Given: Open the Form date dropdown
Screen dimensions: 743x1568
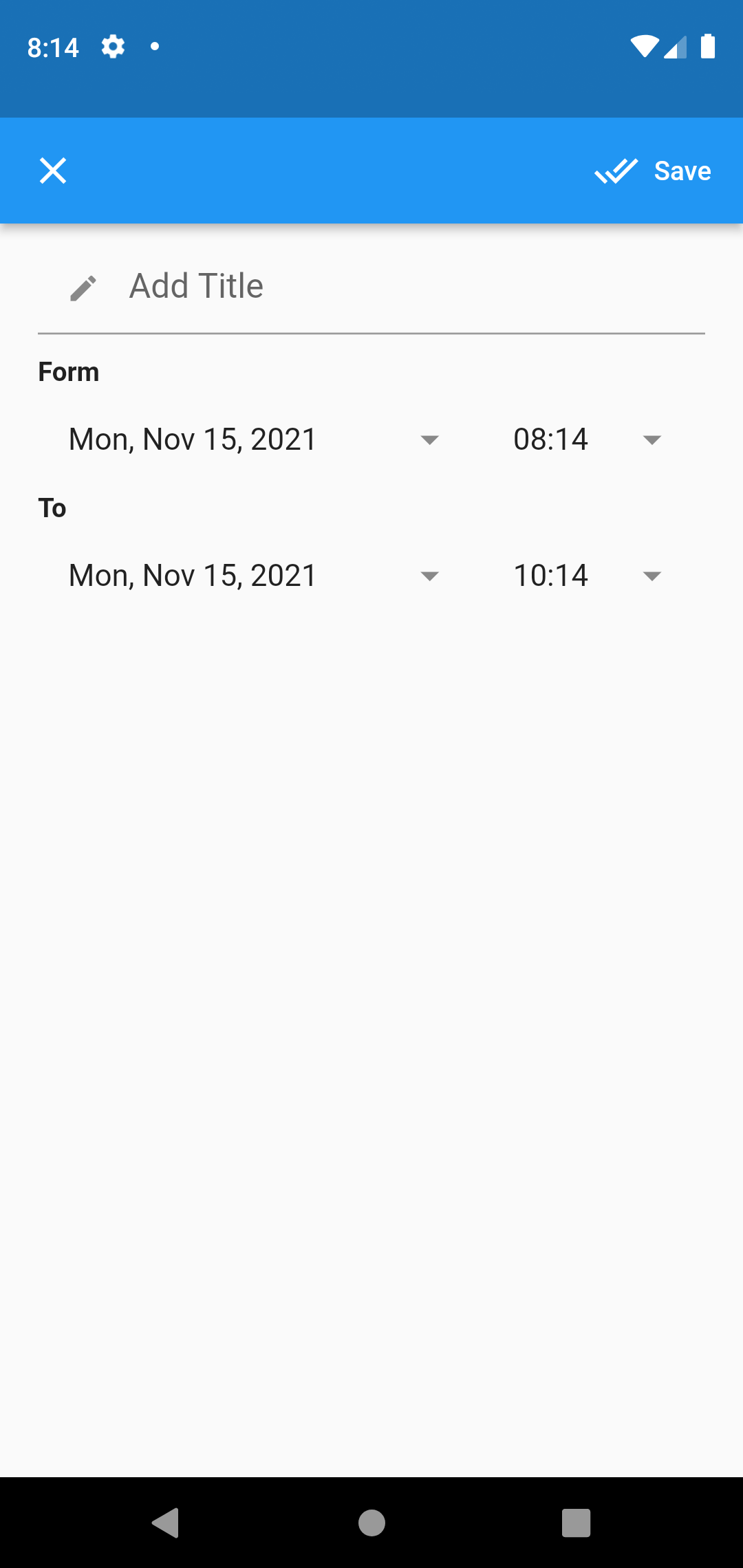Looking at the screenshot, I should coord(429,439).
